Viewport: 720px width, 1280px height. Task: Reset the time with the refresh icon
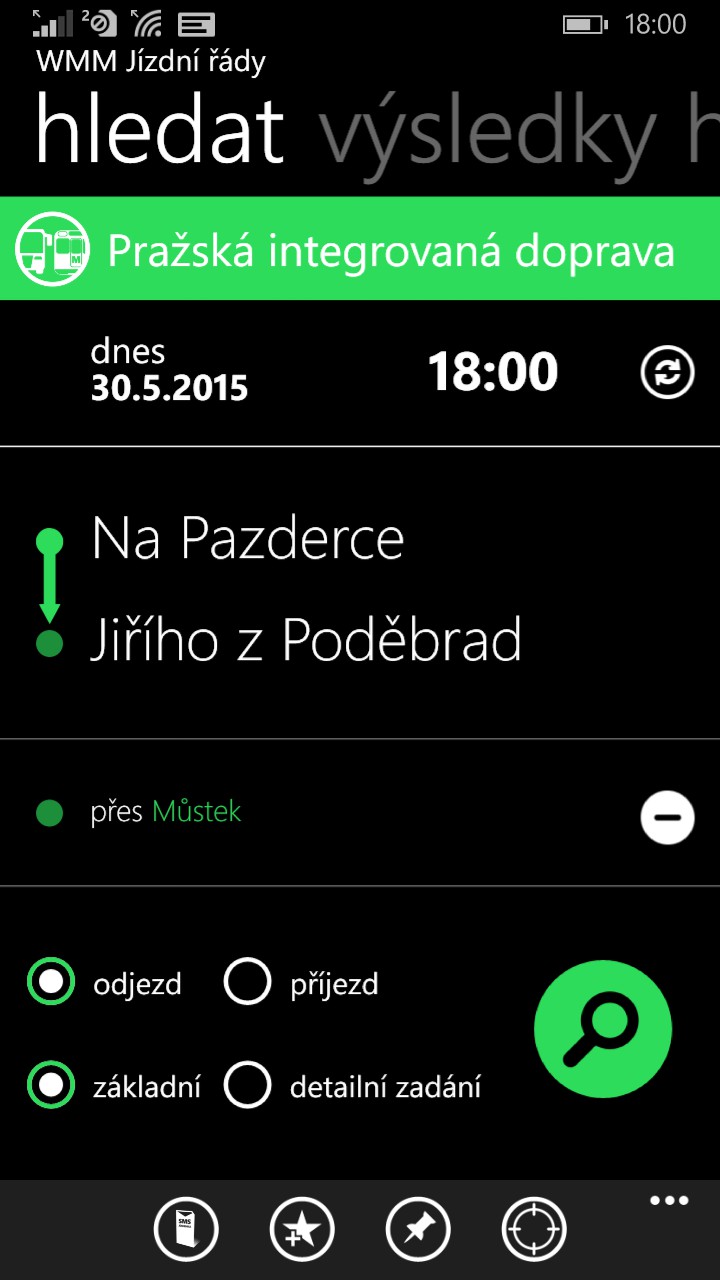667,372
